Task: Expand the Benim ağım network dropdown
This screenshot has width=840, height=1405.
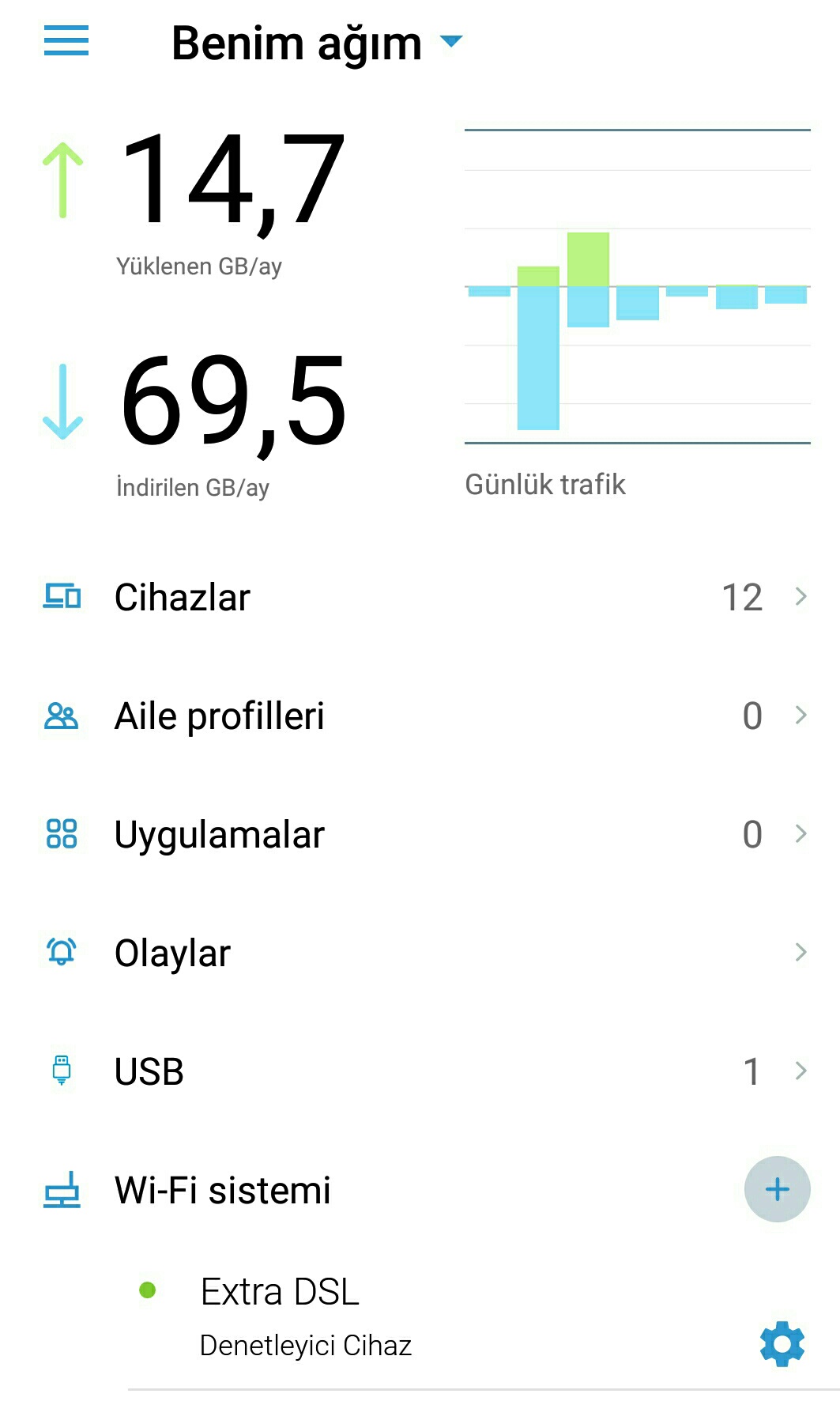Action: pyautogui.click(x=316, y=43)
